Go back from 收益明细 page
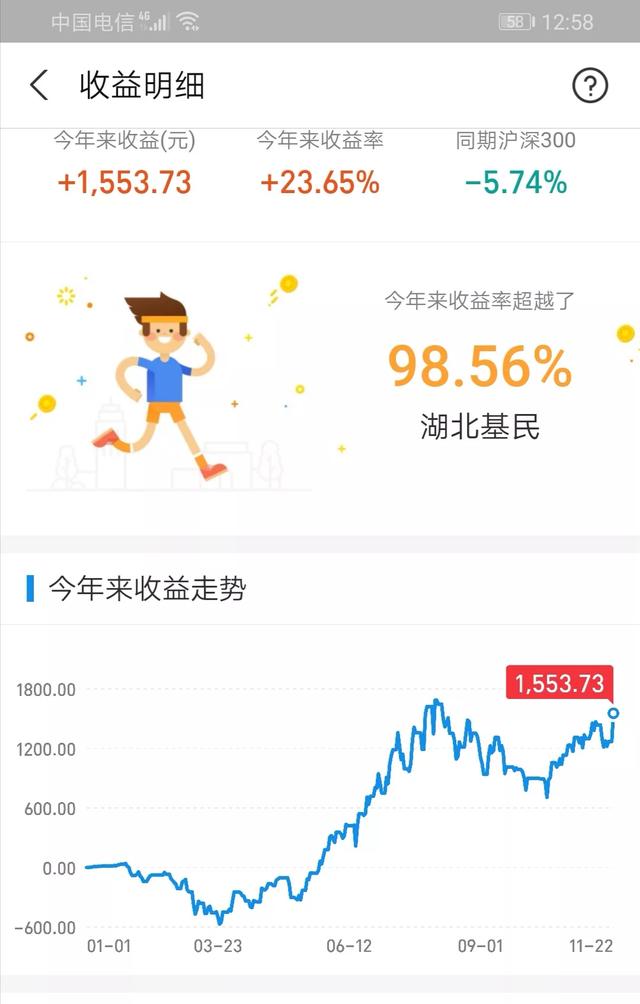Image resolution: width=640 pixels, height=1004 pixels. pos(39,85)
